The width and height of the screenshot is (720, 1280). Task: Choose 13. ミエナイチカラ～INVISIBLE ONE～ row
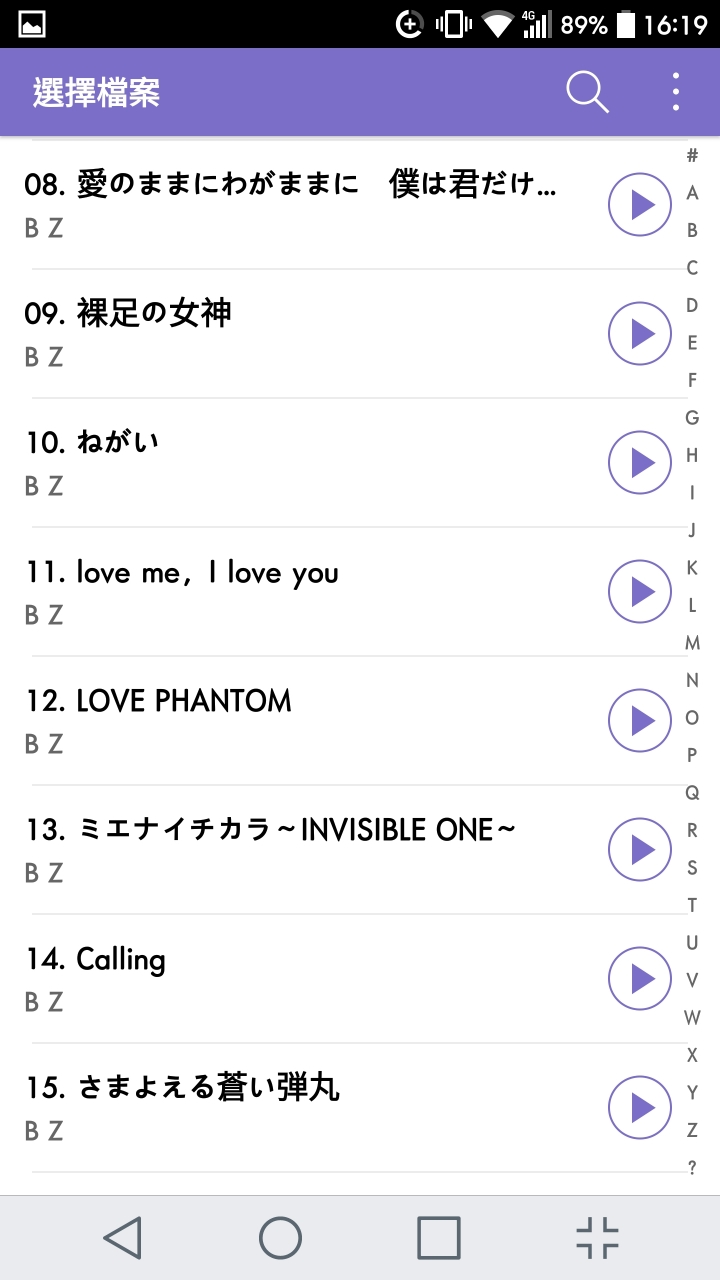pos(300,850)
